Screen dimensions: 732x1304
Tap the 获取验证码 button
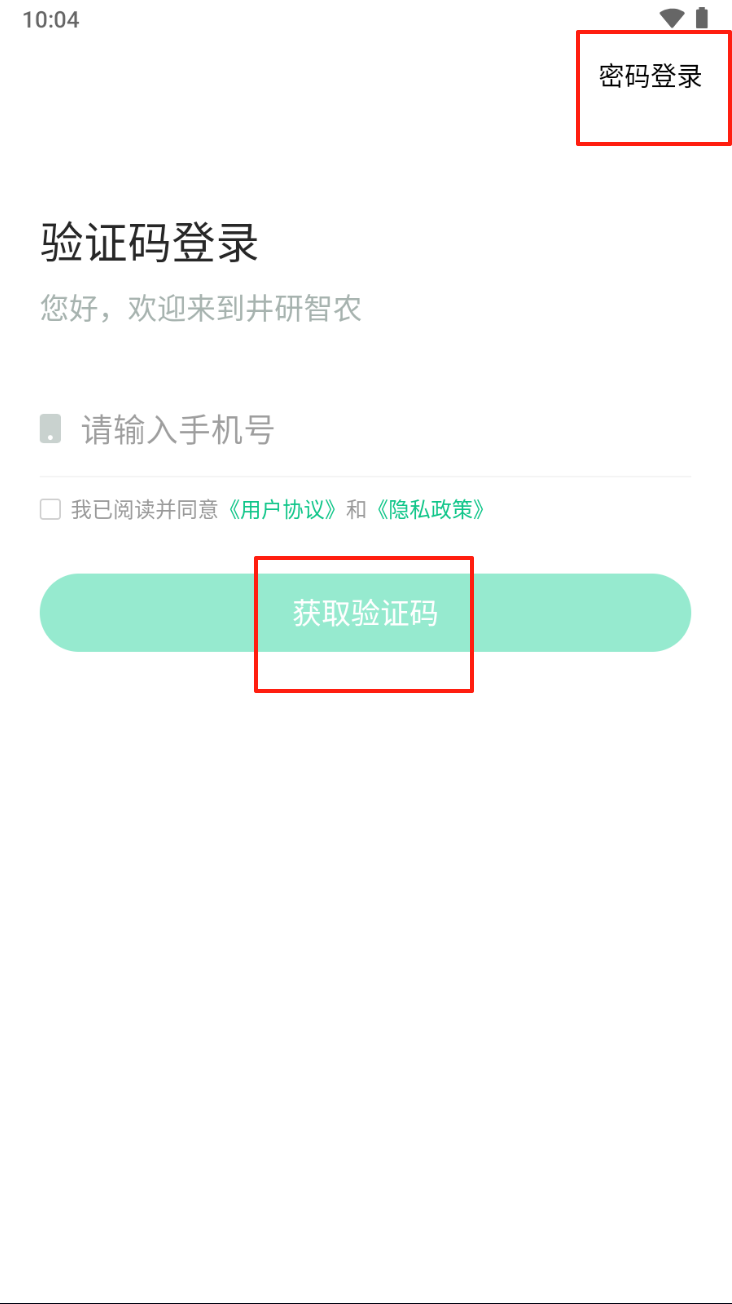[x=365, y=613]
